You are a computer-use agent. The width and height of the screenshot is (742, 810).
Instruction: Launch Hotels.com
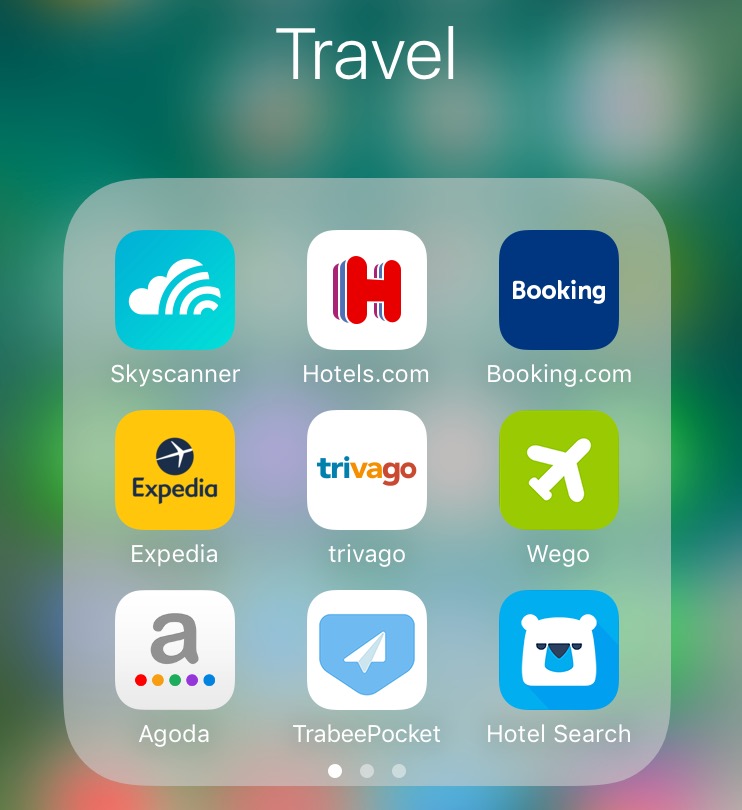coord(367,290)
